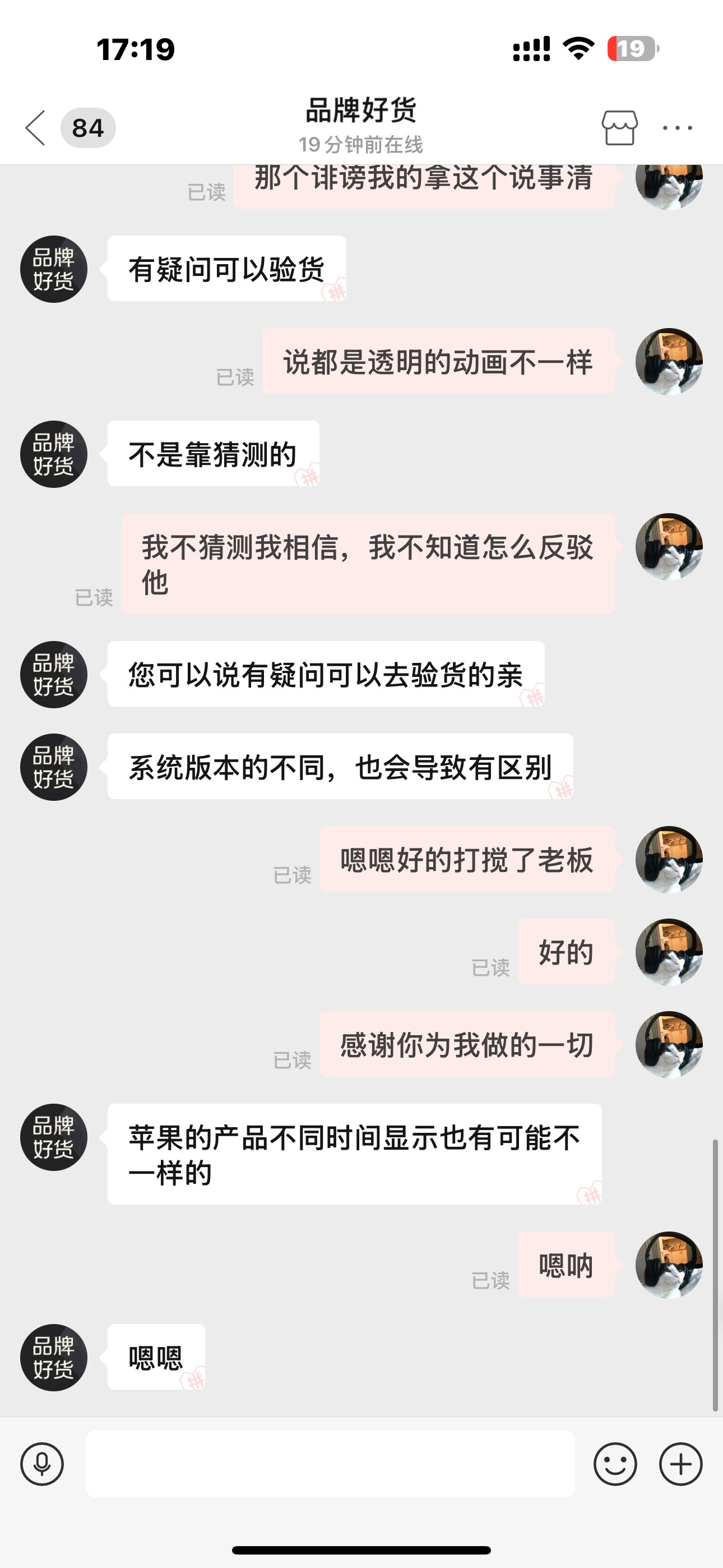Viewport: 723px width, 1568px height.
Task: Open the 品牌好货 shop storefront icon
Action: click(619, 128)
